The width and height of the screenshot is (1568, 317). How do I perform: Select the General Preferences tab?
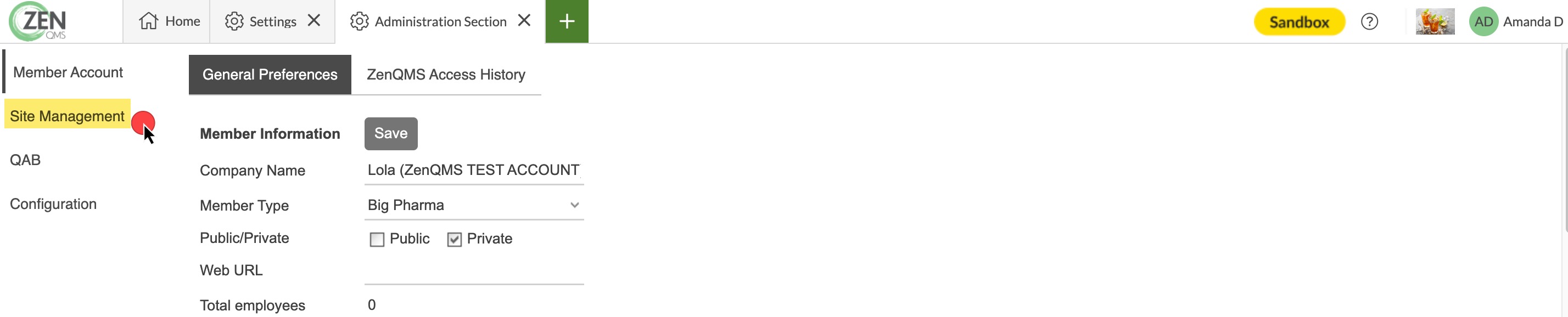pos(270,74)
